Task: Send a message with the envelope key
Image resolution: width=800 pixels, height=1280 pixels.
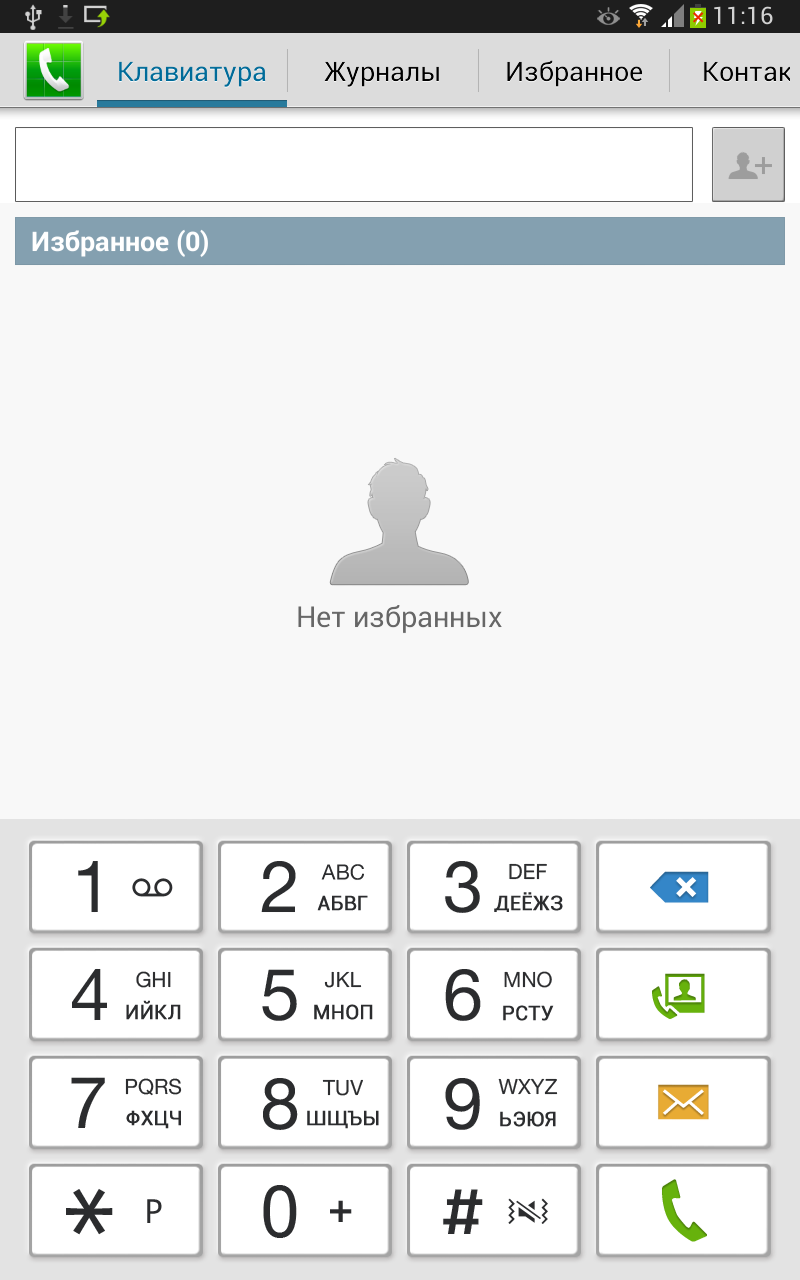Action: [x=683, y=1102]
